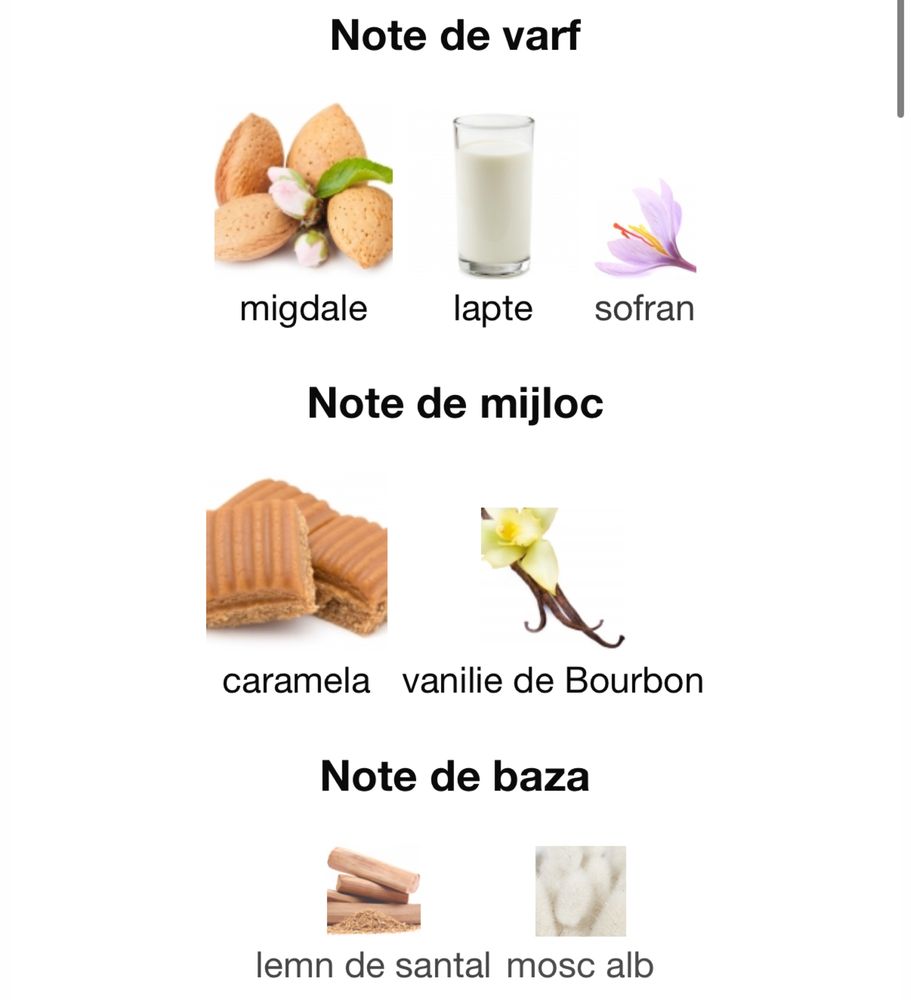Open the vanilie de Bourbon note
Viewport: 911px width, 1000px height.
[x=552, y=578]
